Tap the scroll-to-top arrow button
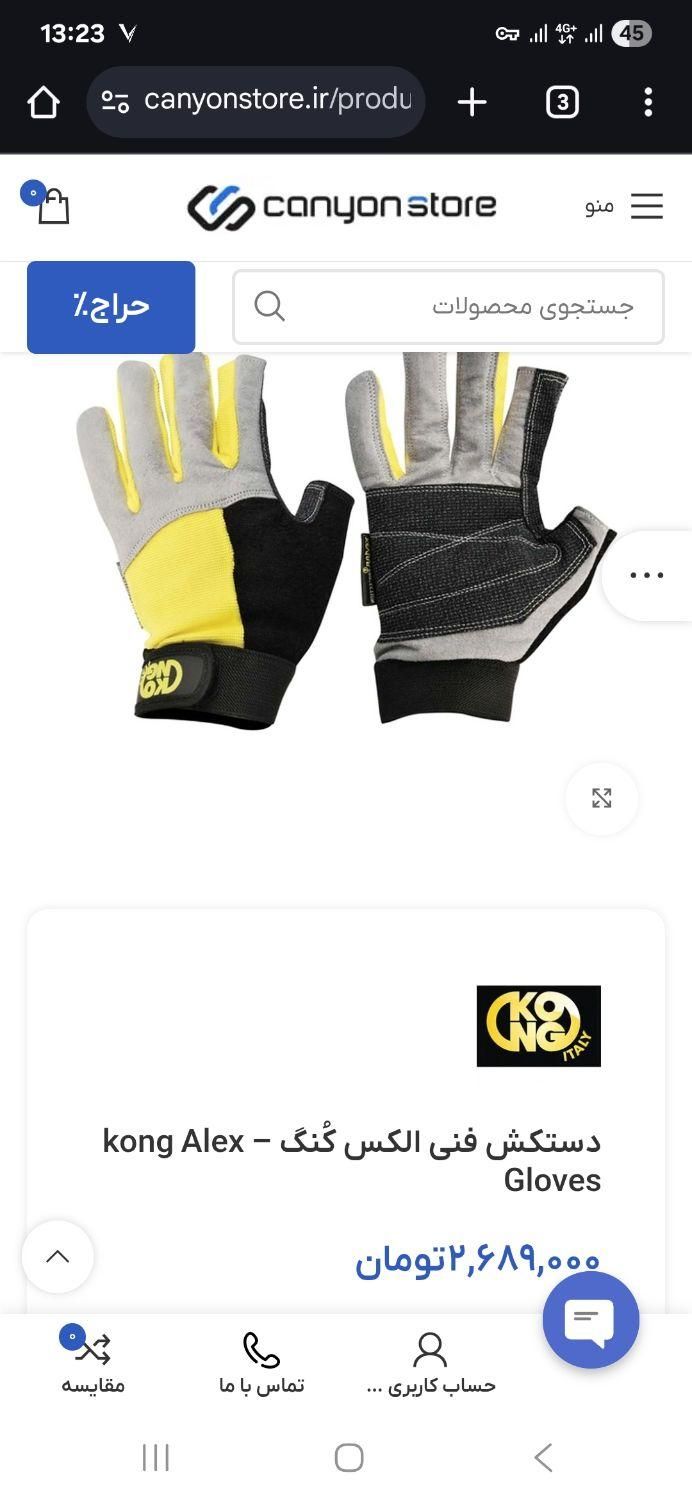This screenshot has height=1500, width=692. (x=58, y=1257)
